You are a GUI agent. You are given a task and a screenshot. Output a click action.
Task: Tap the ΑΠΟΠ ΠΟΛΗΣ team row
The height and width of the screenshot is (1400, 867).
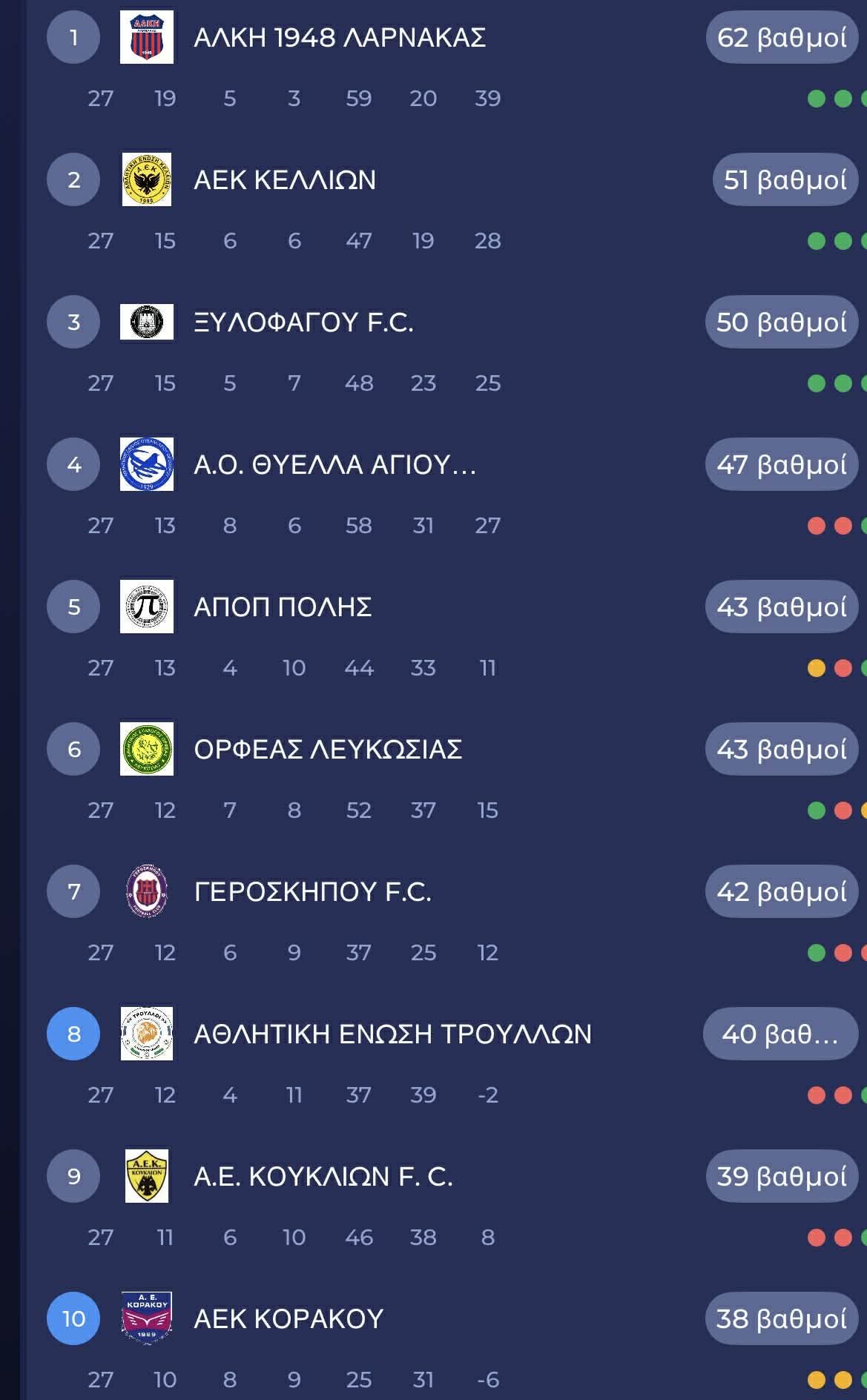click(447, 636)
